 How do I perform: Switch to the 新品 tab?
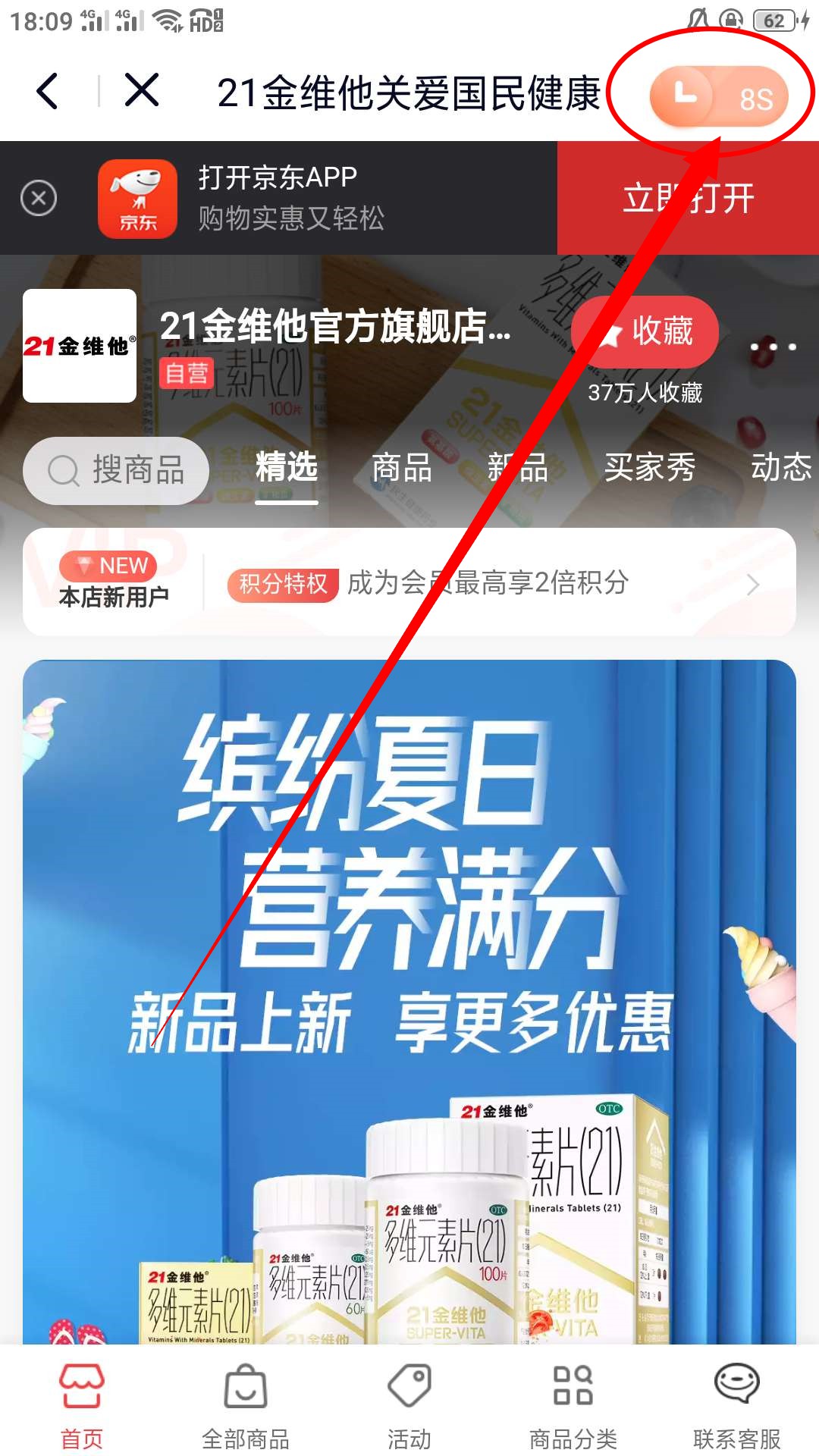pyautogui.click(x=518, y=467)
